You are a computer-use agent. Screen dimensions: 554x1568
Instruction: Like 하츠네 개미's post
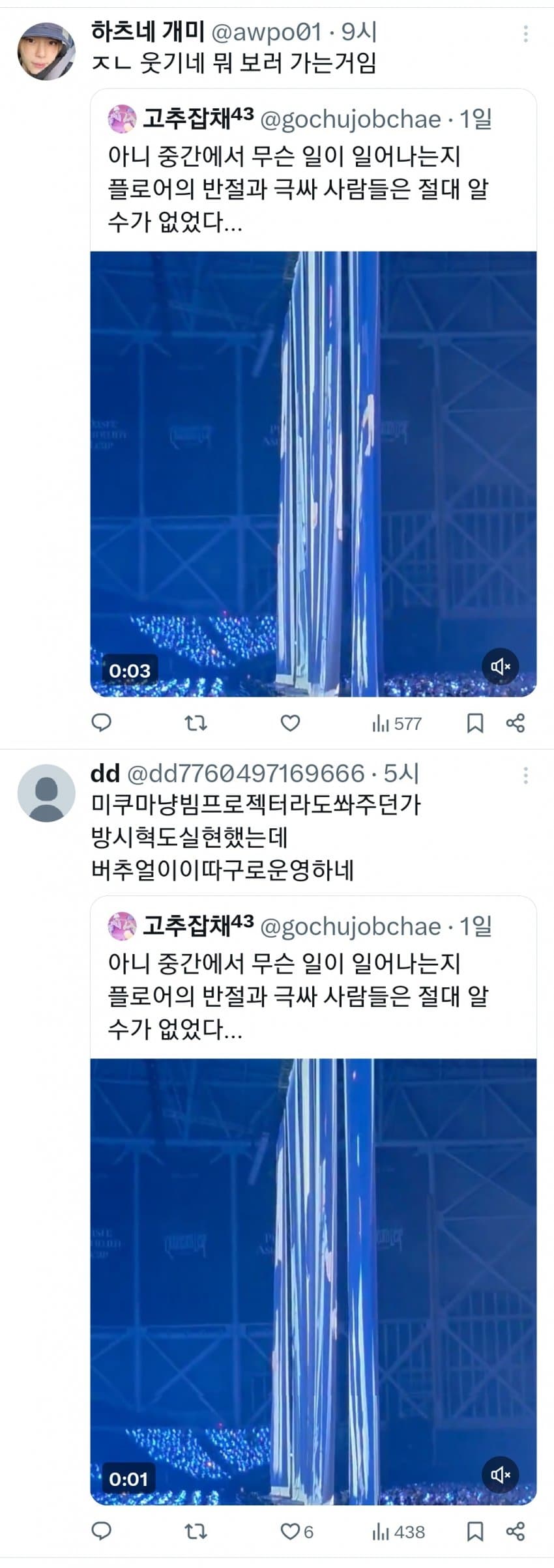pyautogui.click(x=290, y=723)
